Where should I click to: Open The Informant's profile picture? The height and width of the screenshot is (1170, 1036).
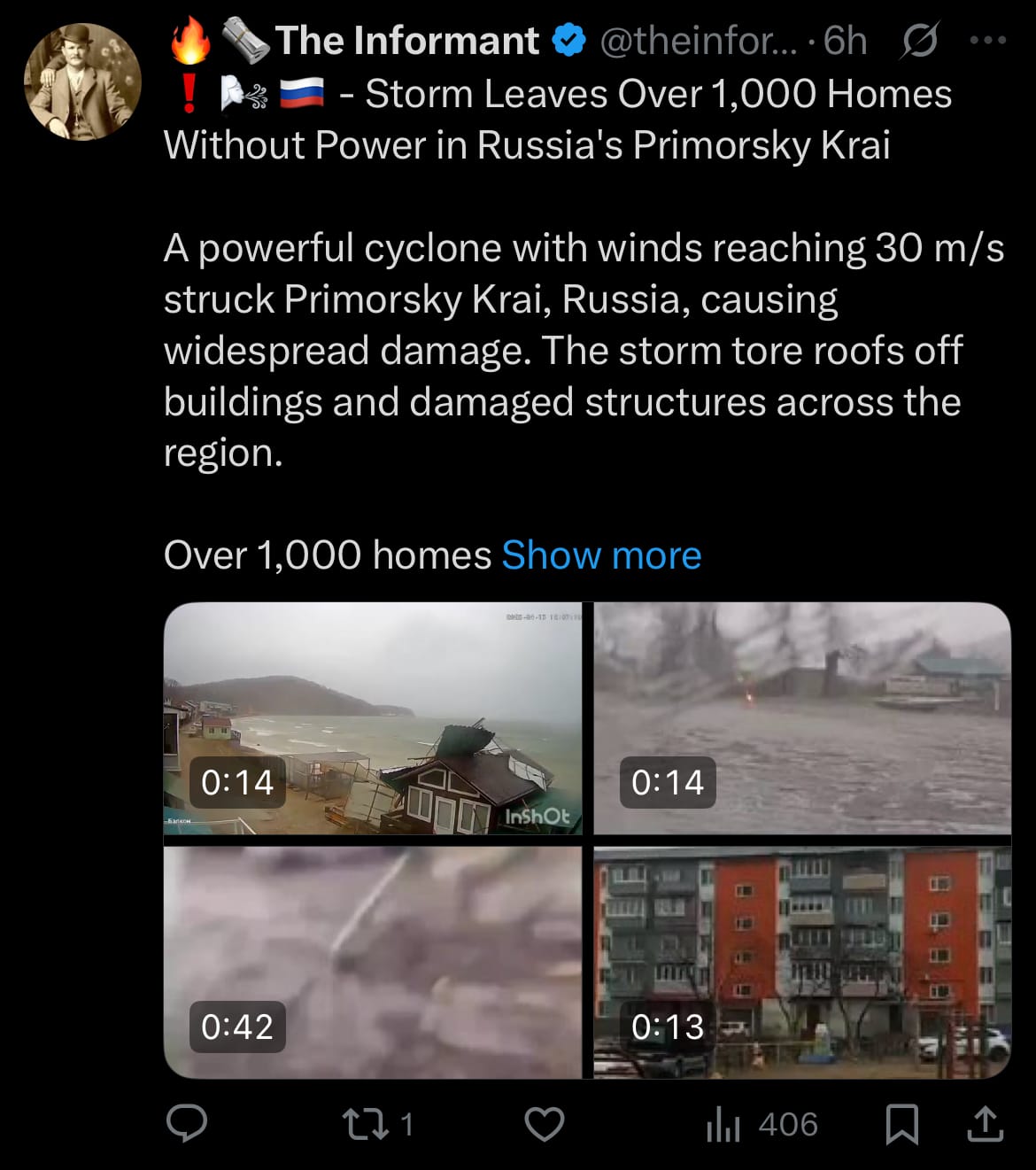[x=82, y=81]
